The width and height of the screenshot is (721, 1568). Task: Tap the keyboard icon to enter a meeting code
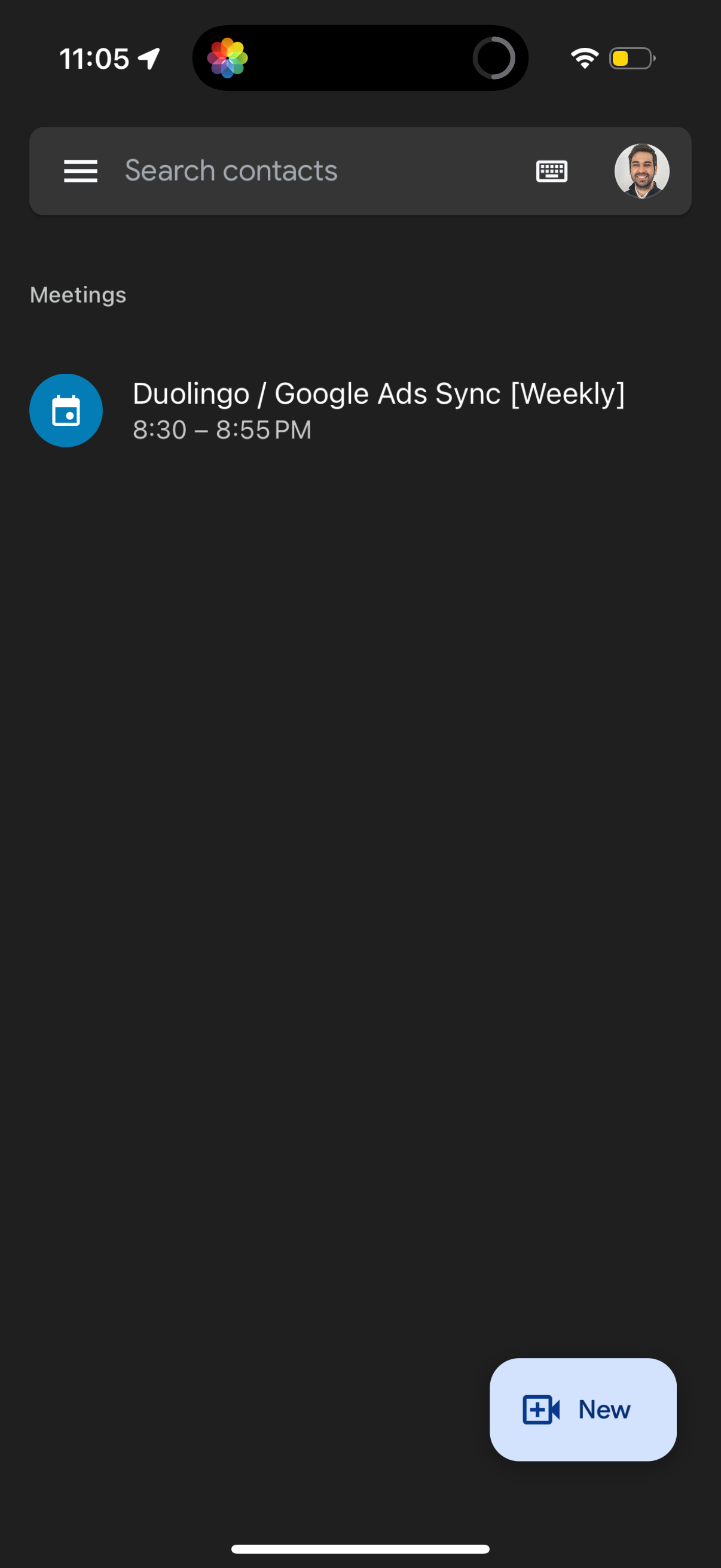pyautogui.click(x=551, y=171)
